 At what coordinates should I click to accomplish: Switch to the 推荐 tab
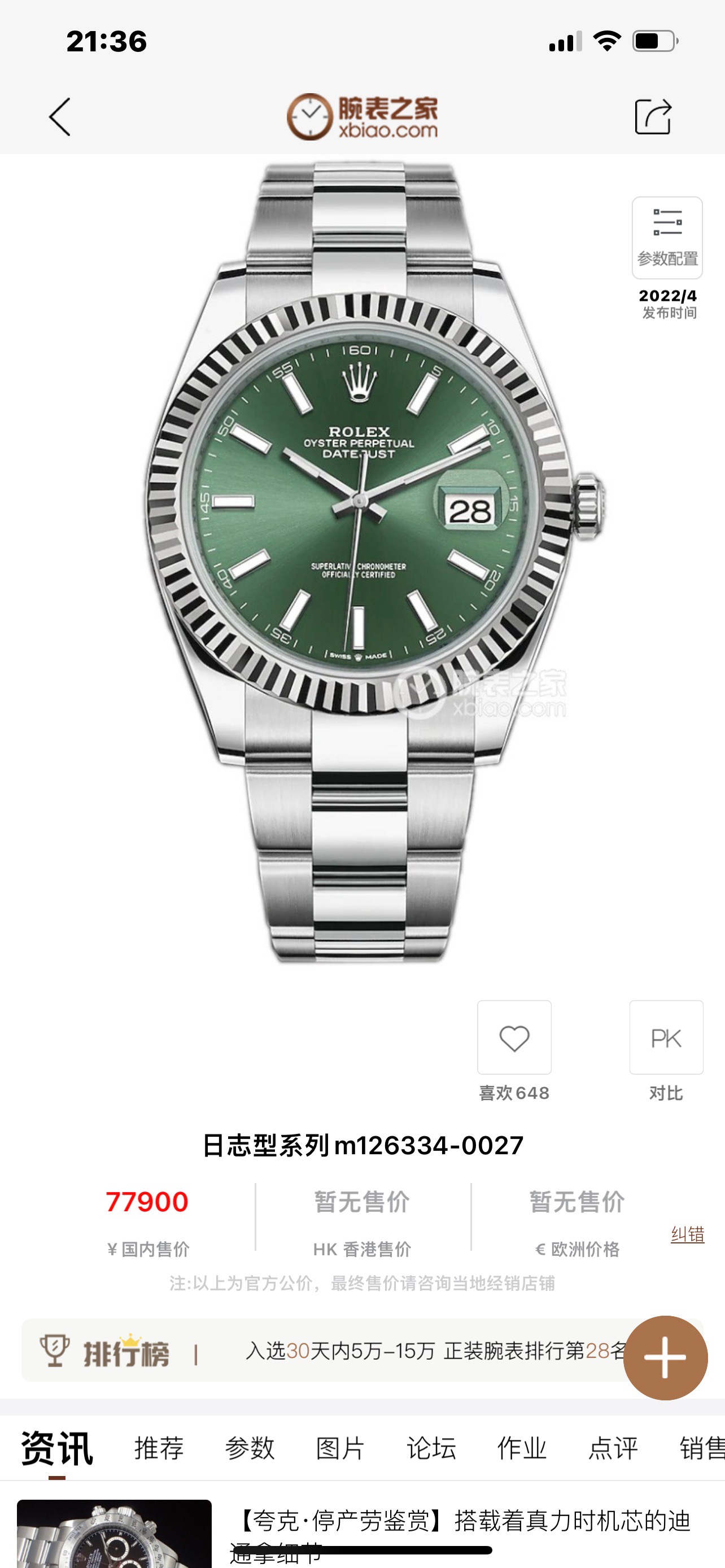click(x=159, y=1447)
